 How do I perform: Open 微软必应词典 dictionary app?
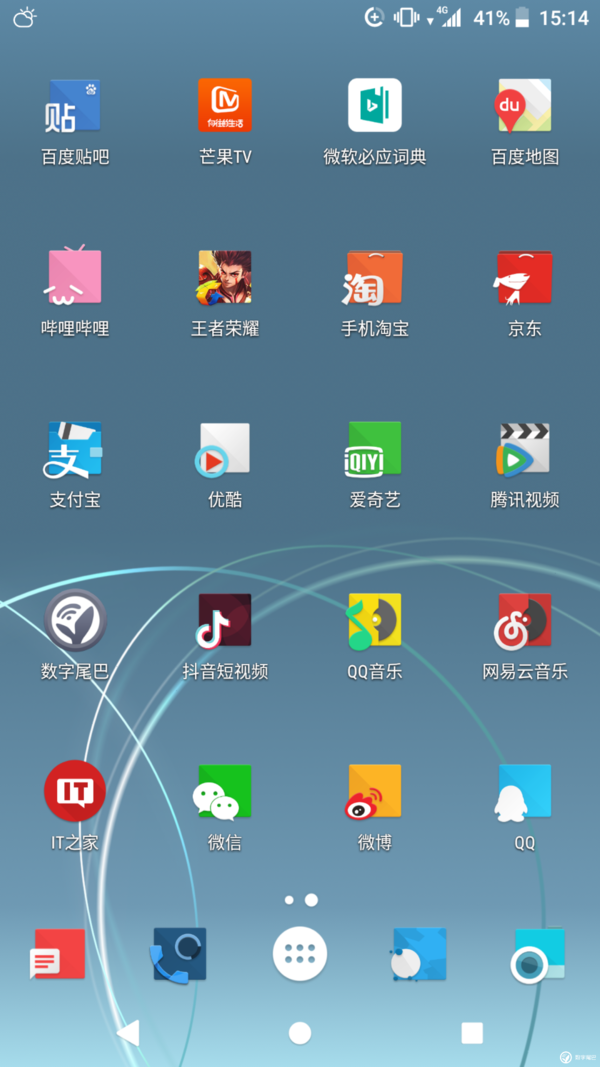(375, 107)
